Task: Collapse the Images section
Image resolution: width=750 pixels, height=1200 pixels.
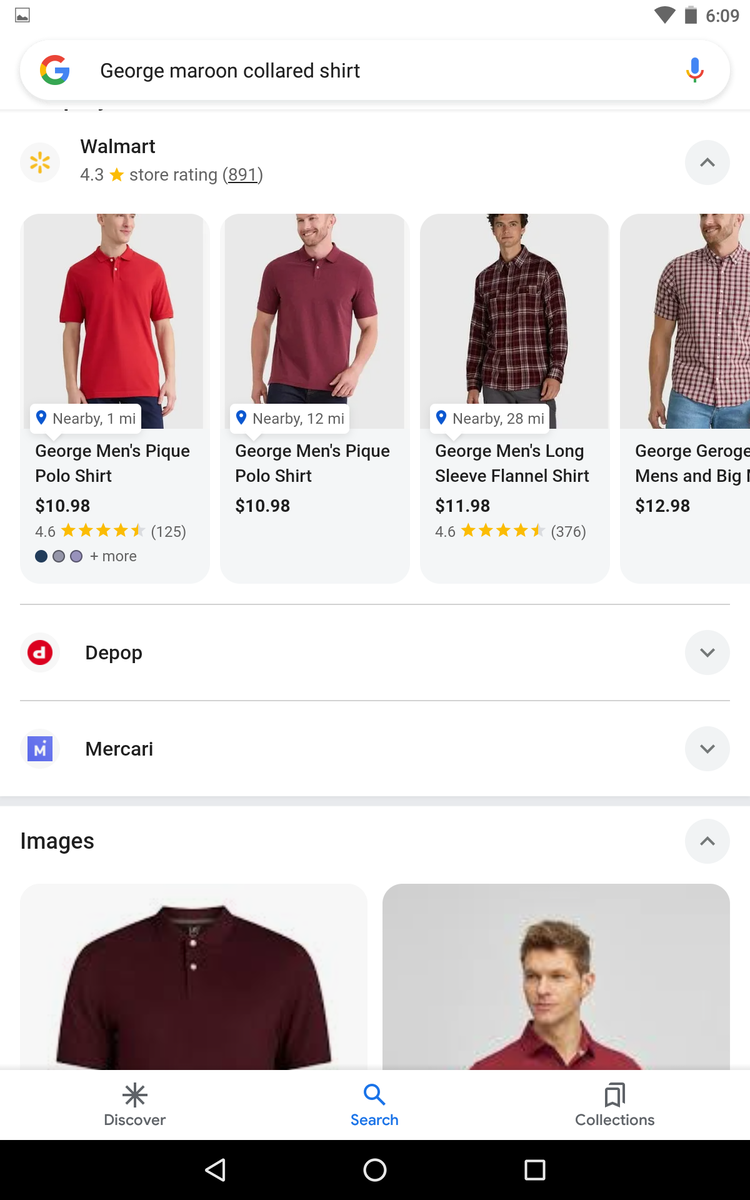Action: point(707,841)
